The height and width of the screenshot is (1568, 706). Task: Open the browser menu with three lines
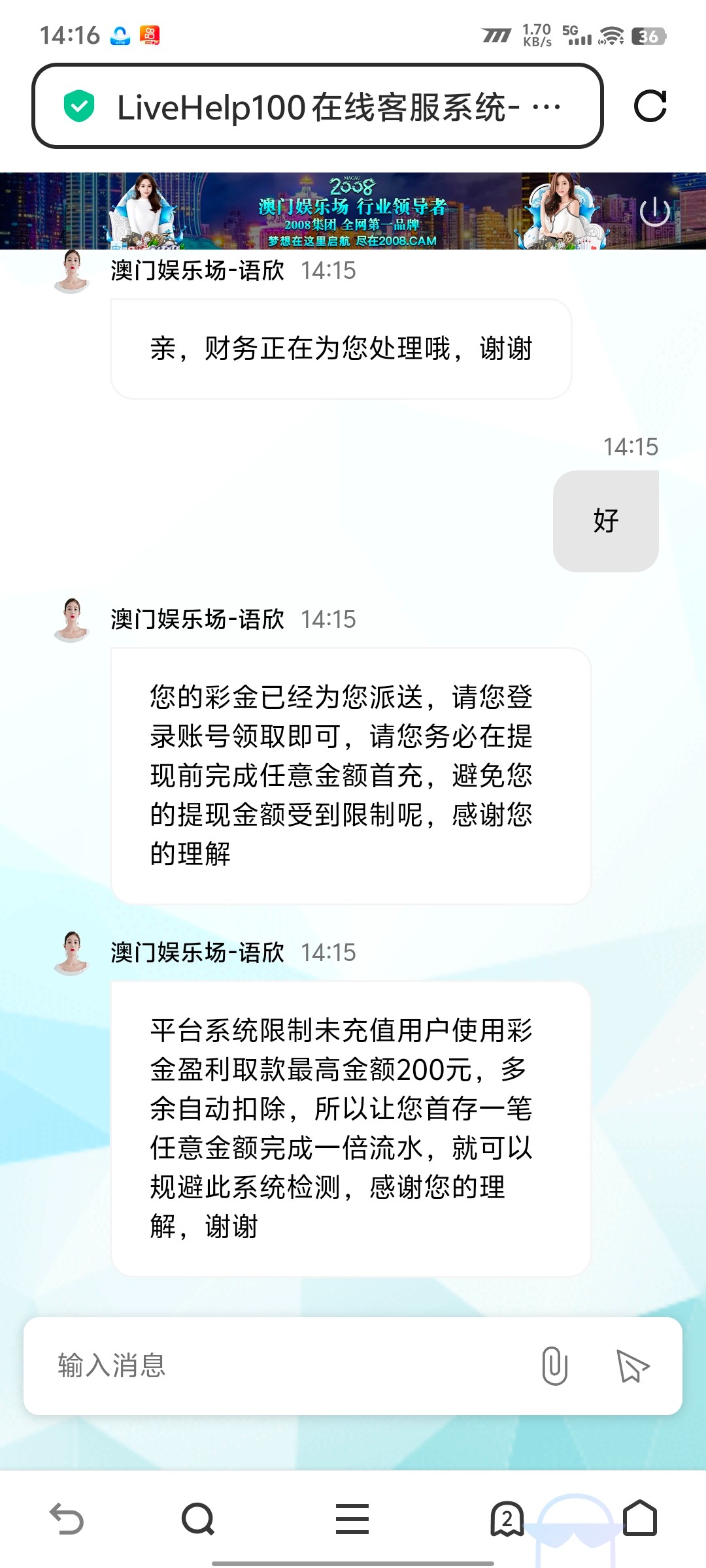[x=352, y=1518]
